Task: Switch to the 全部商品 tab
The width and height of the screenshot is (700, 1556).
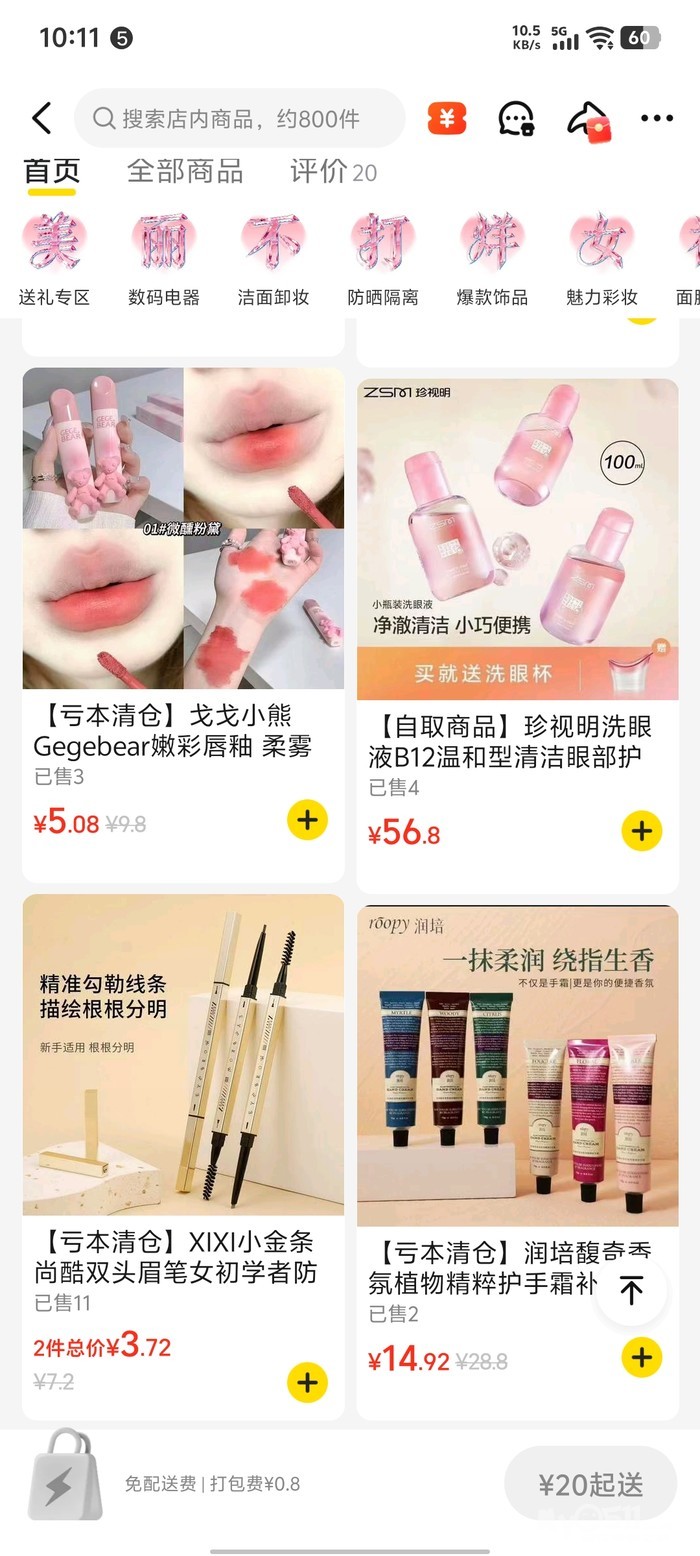Action: (x=185, y=171)
